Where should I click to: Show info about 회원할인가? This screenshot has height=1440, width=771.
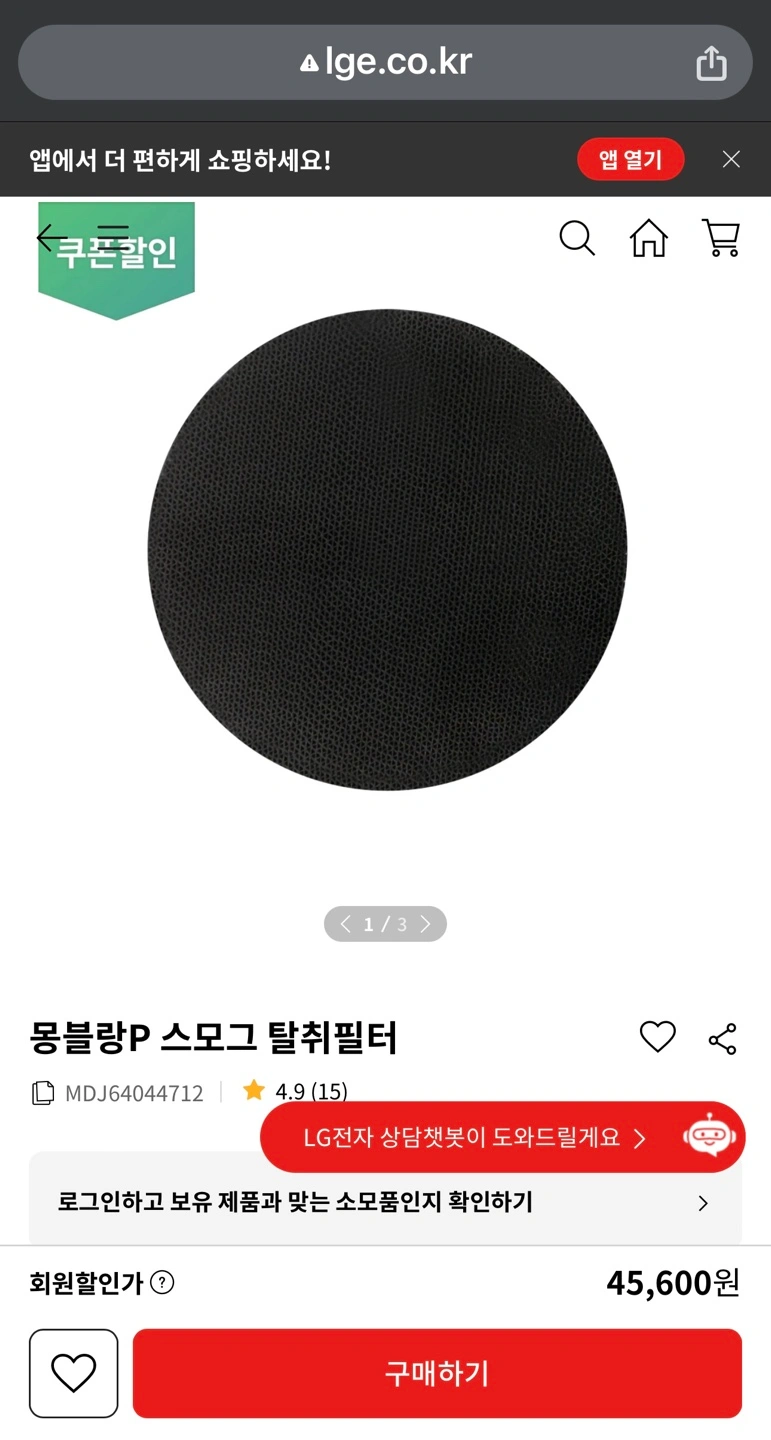click(x=162, y=1283)
